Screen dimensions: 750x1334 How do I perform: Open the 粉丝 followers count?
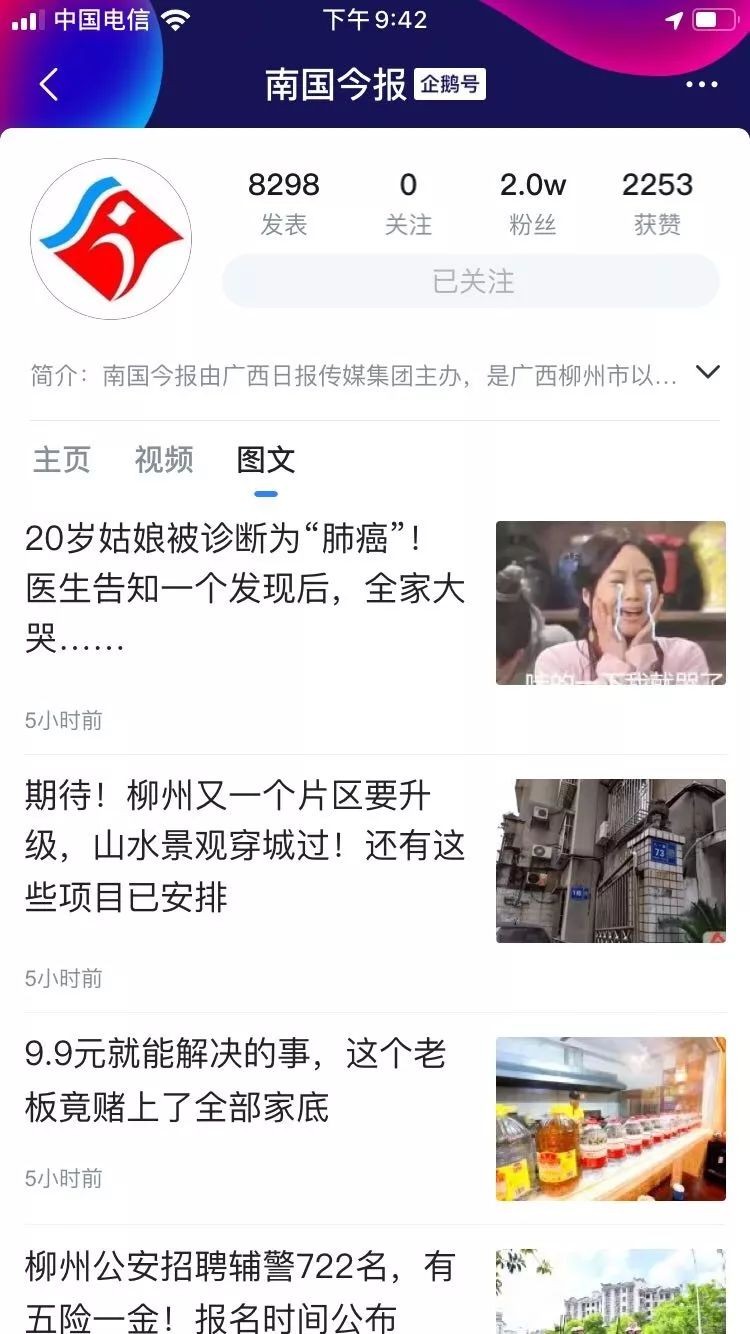[533, 202]
